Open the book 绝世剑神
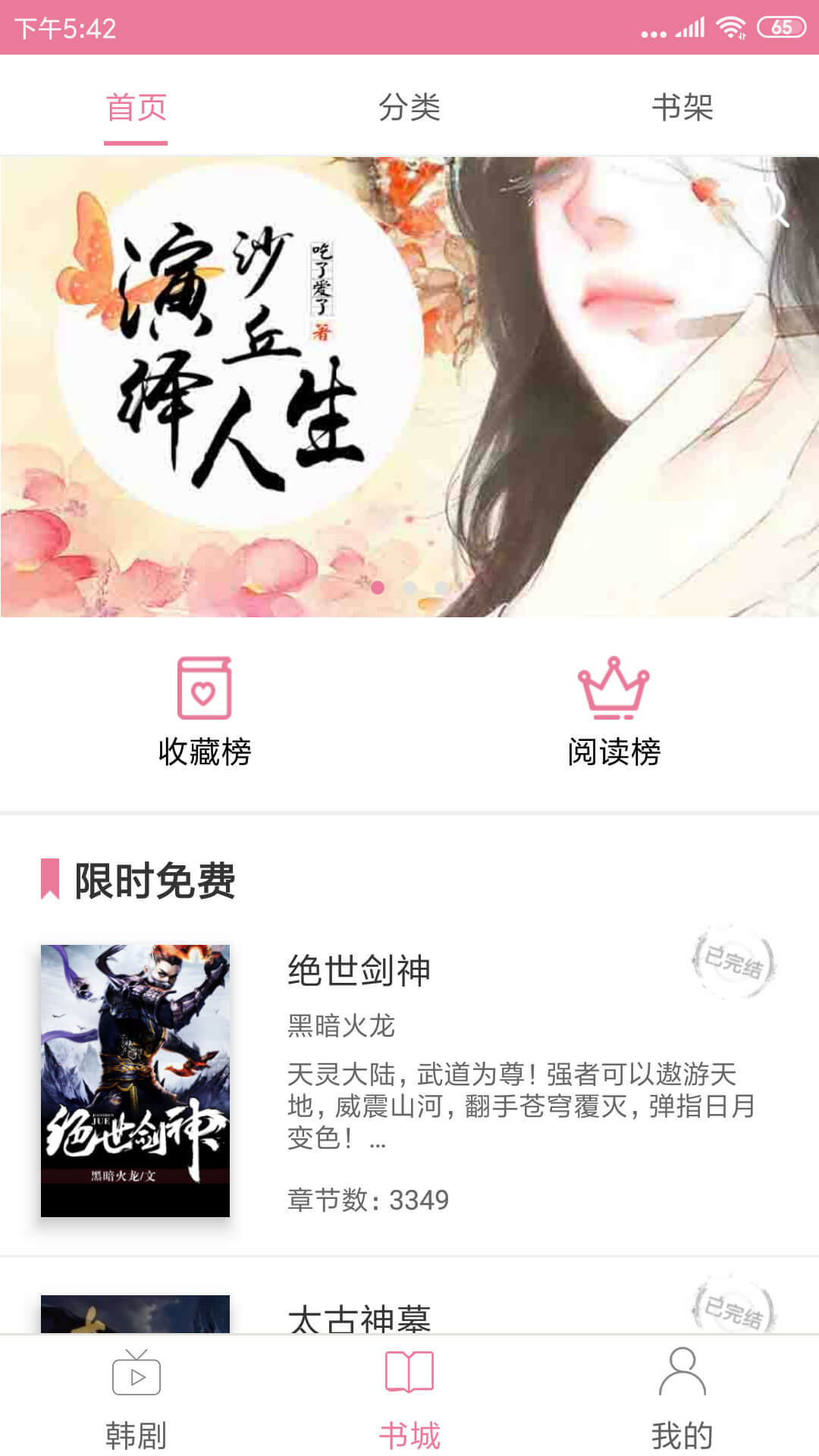Screen dimensions: 819x1456 [409, 1081]
